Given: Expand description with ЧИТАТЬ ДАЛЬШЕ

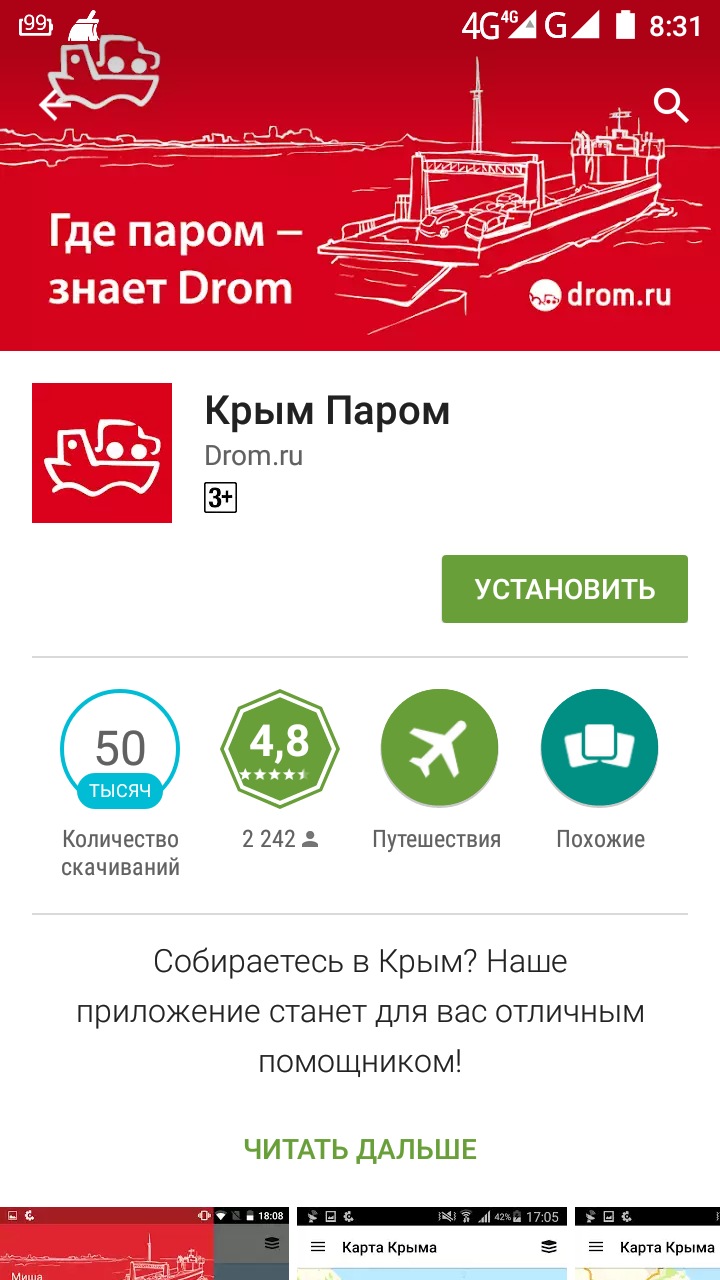Looking at the screenshot, I should click(x=360, y=1149).
